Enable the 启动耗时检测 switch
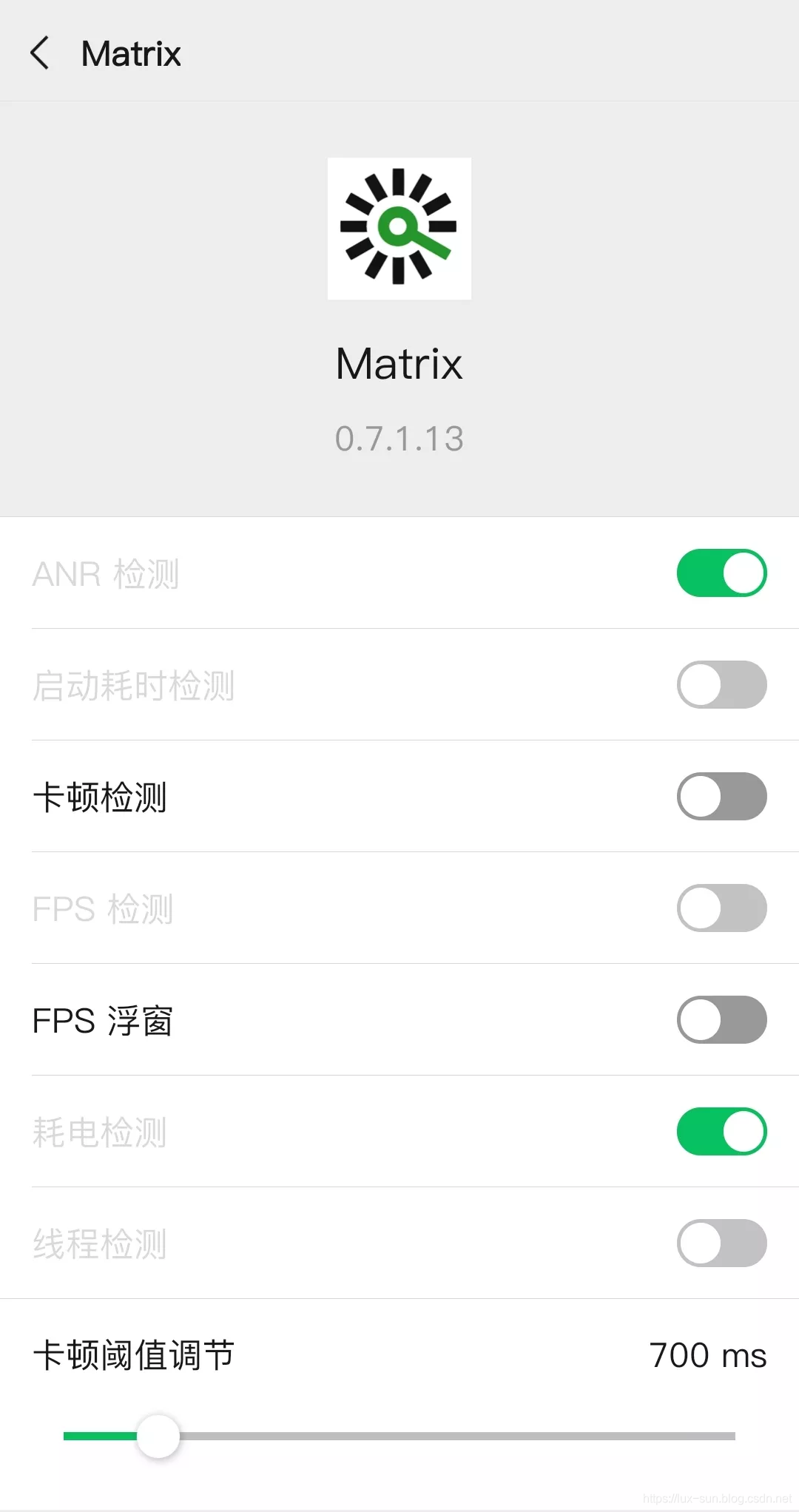This screenshot has height=1512, width=799. pyautogui.click(x=721, y=685)
